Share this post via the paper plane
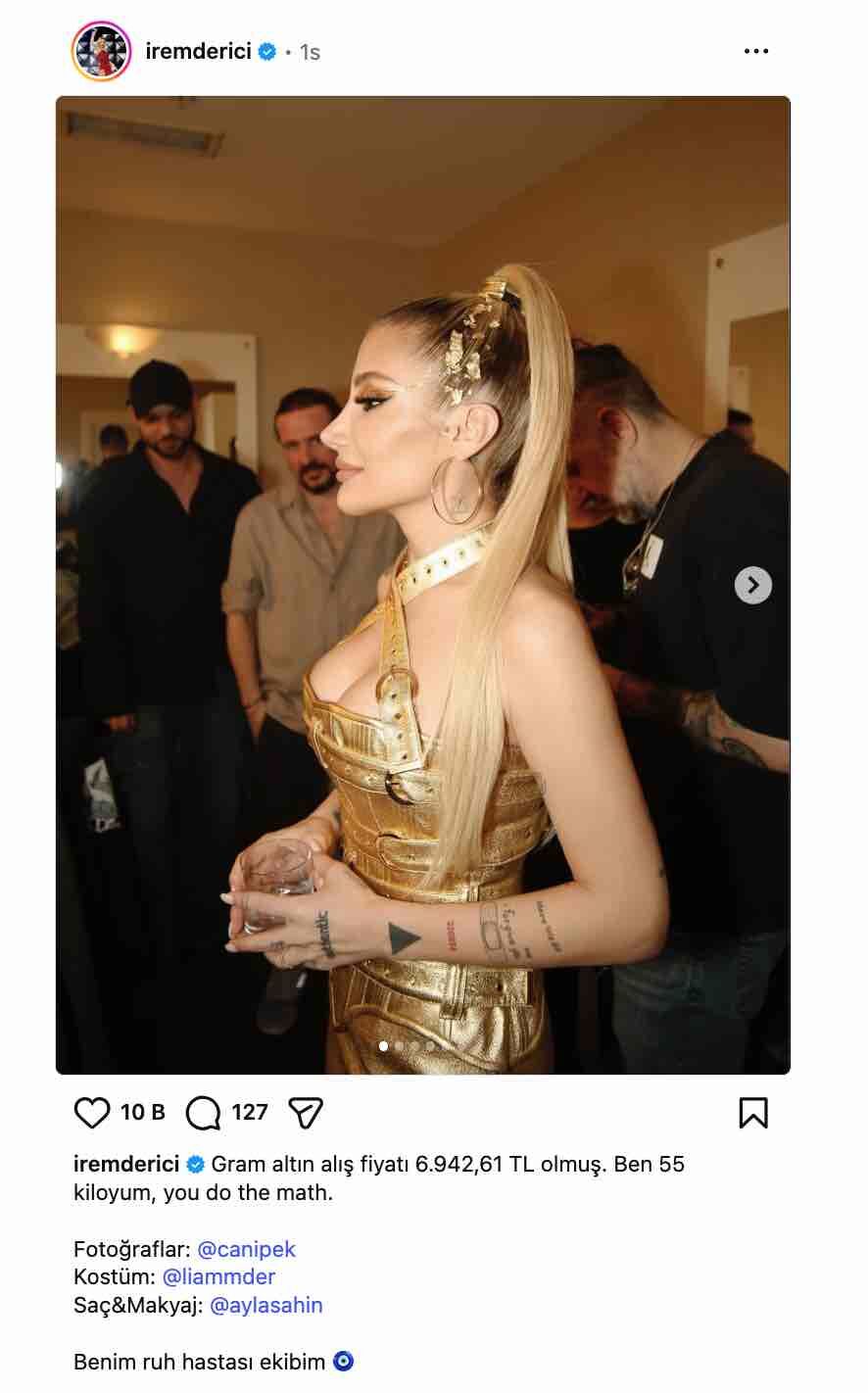This screenshot has height=1393, width=868. pyautogui.click(x=306, y=1112)
